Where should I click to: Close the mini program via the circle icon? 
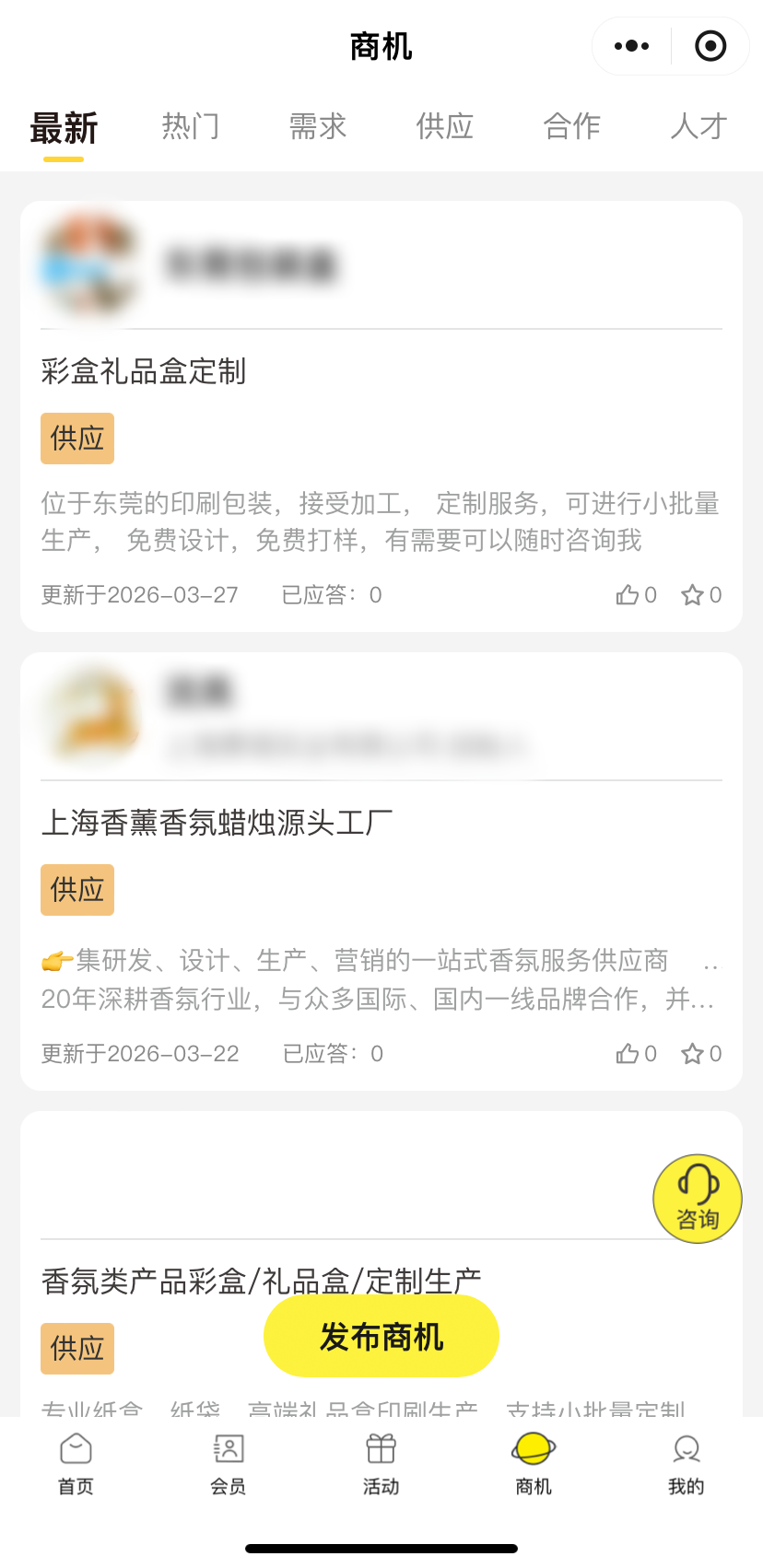click(x=710, y=46)
